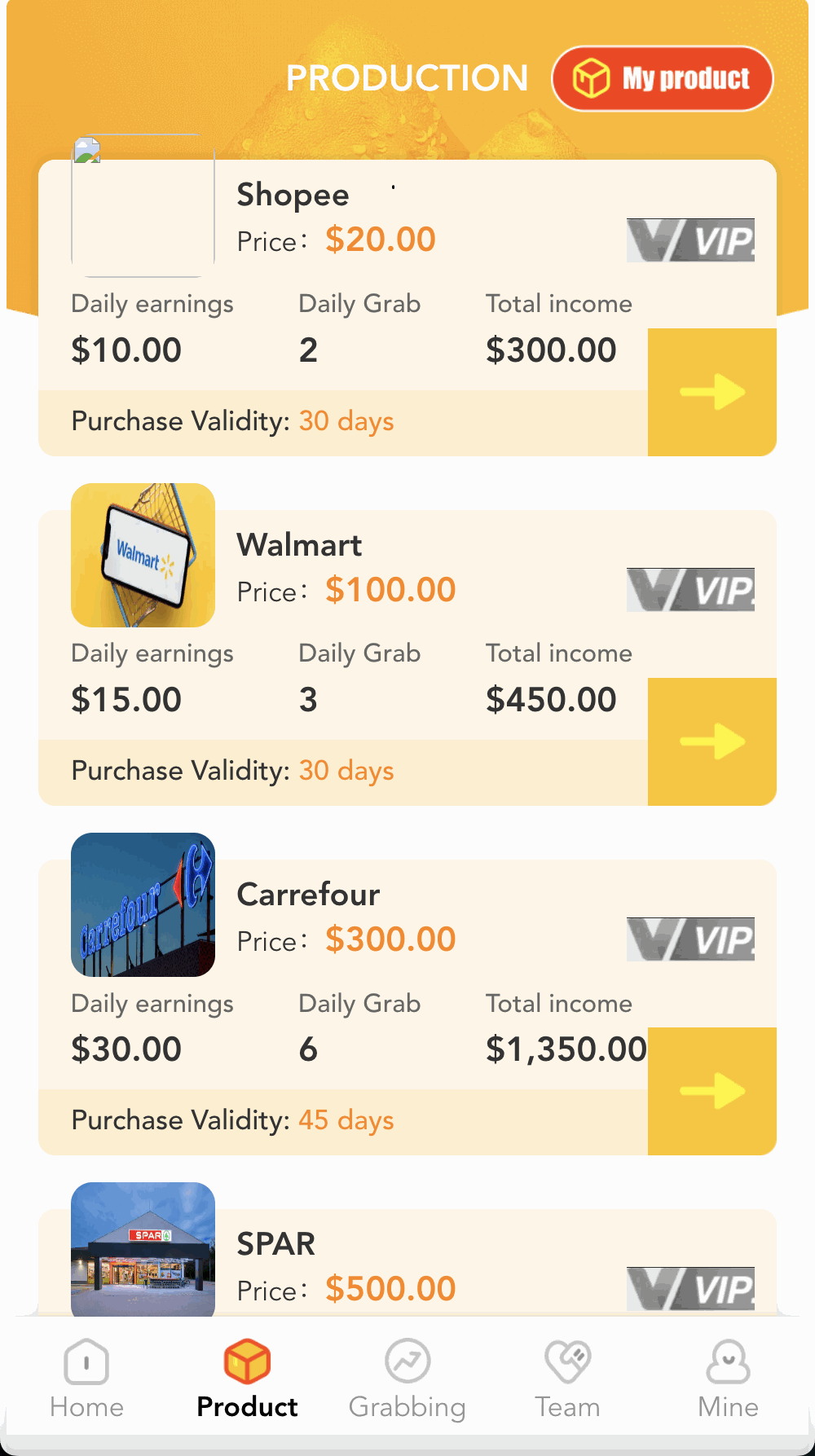Tap the arrow button on Carrefour card
The height and width of the screenshot is (1456, 815).
coord(711,1091)
